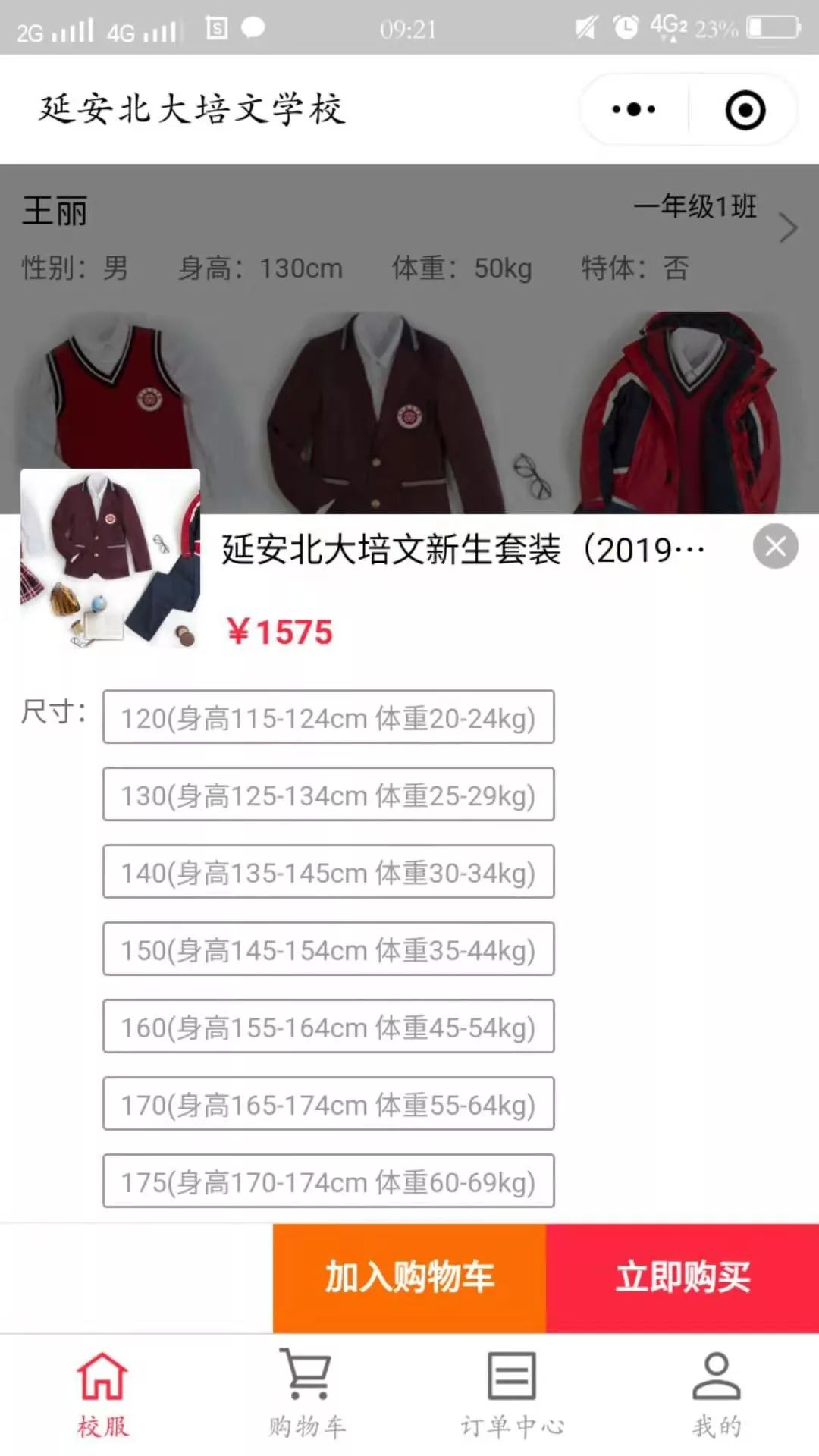Viewport: 819px width, 1456px height.
Task: Tap 立即购买 to buy now
Action: pos(682,1278)
